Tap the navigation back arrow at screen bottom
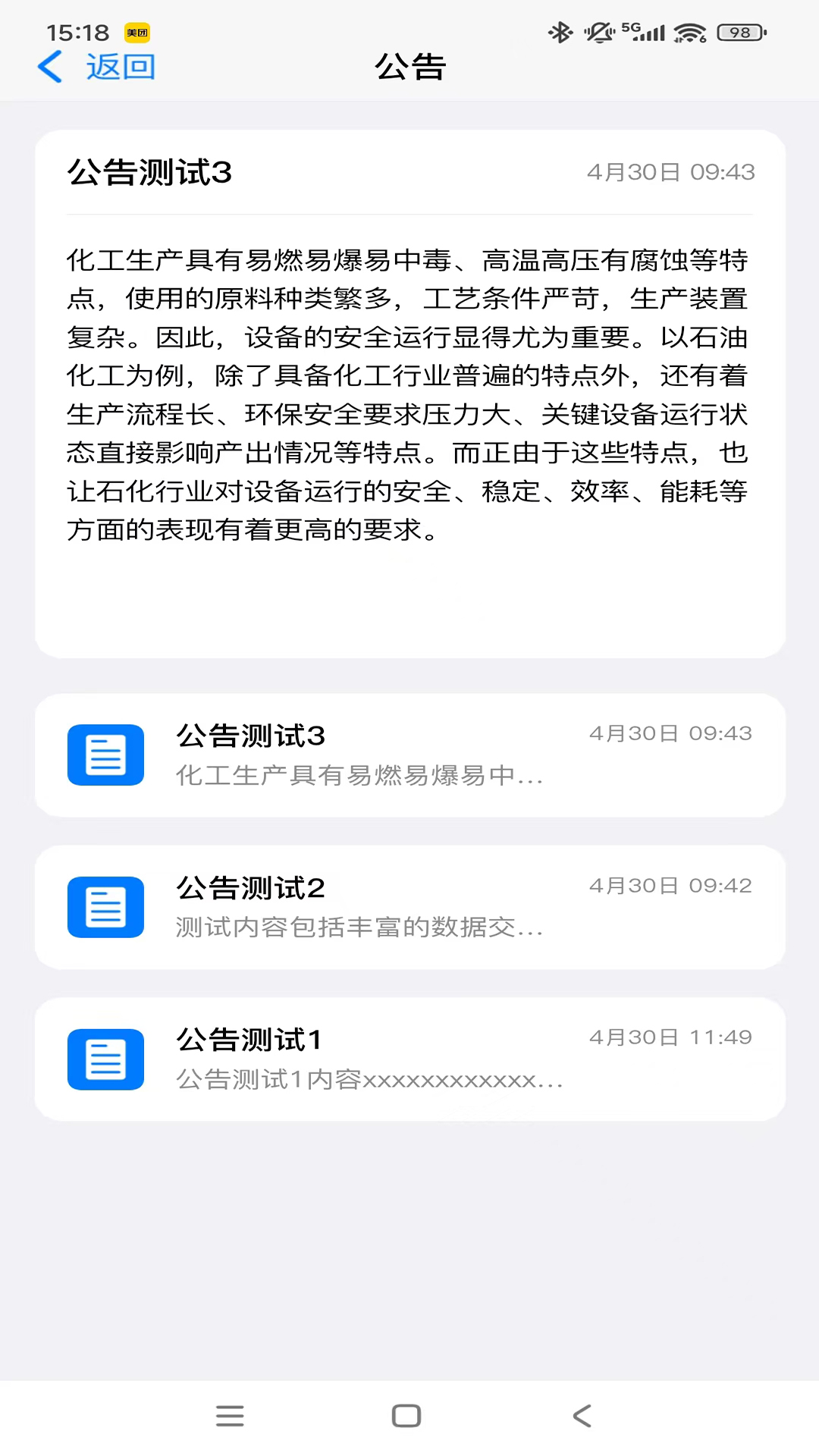This screenshot has height=1456, width=819. [x=582, y=1415]
